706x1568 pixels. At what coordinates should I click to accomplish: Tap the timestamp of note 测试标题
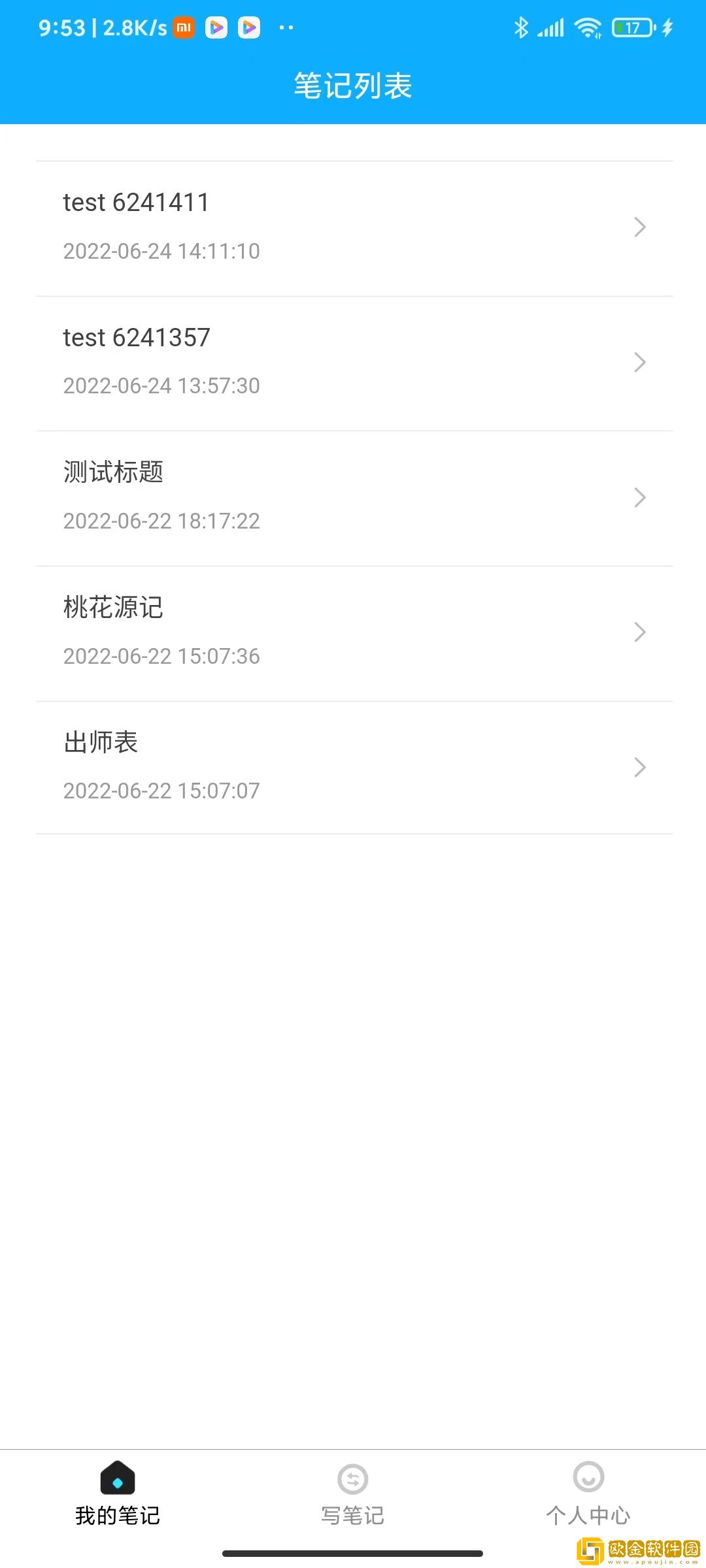[161, 521]
